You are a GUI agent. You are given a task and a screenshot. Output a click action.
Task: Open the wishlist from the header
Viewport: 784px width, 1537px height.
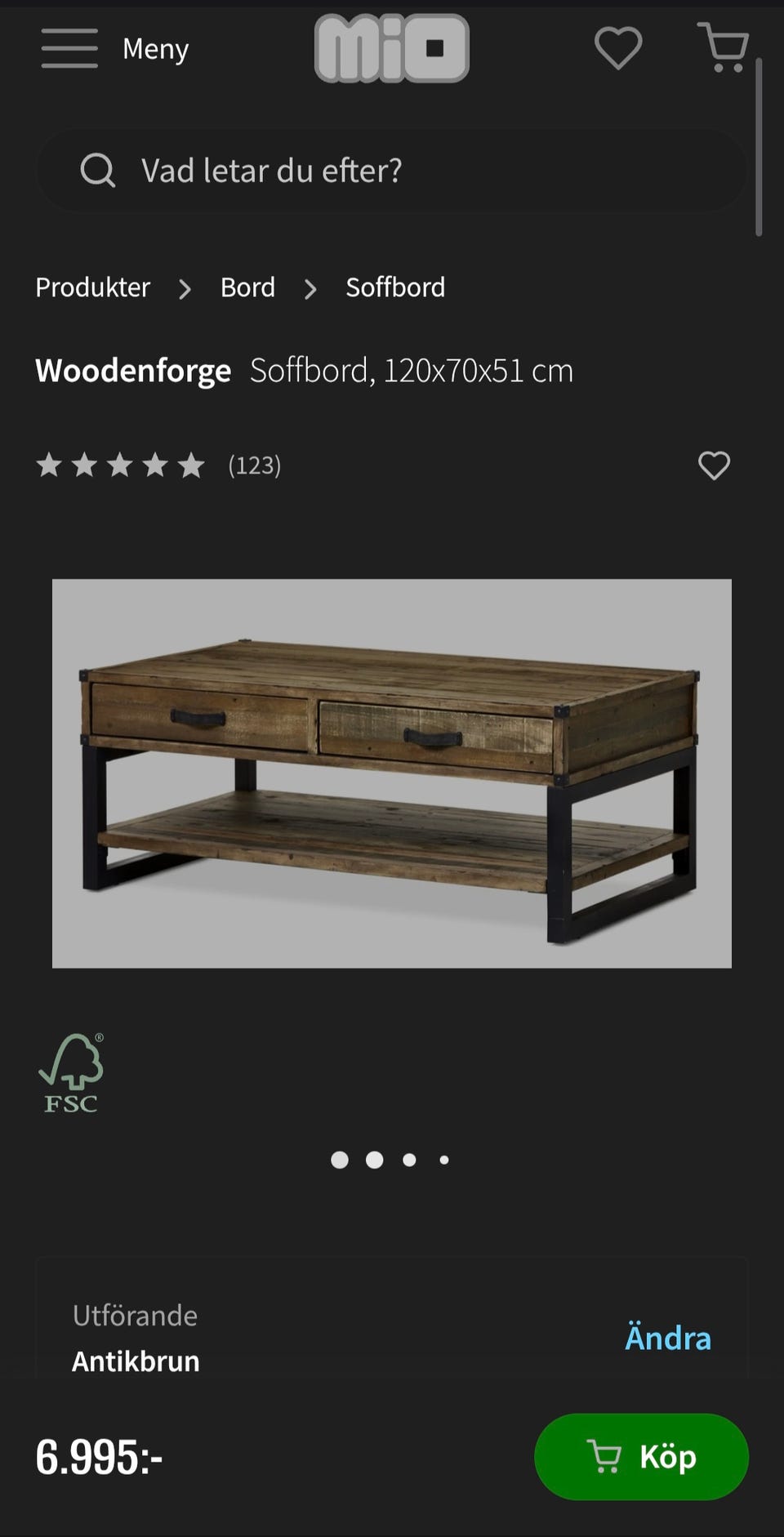pyautogui.click(x=618, y=48)
